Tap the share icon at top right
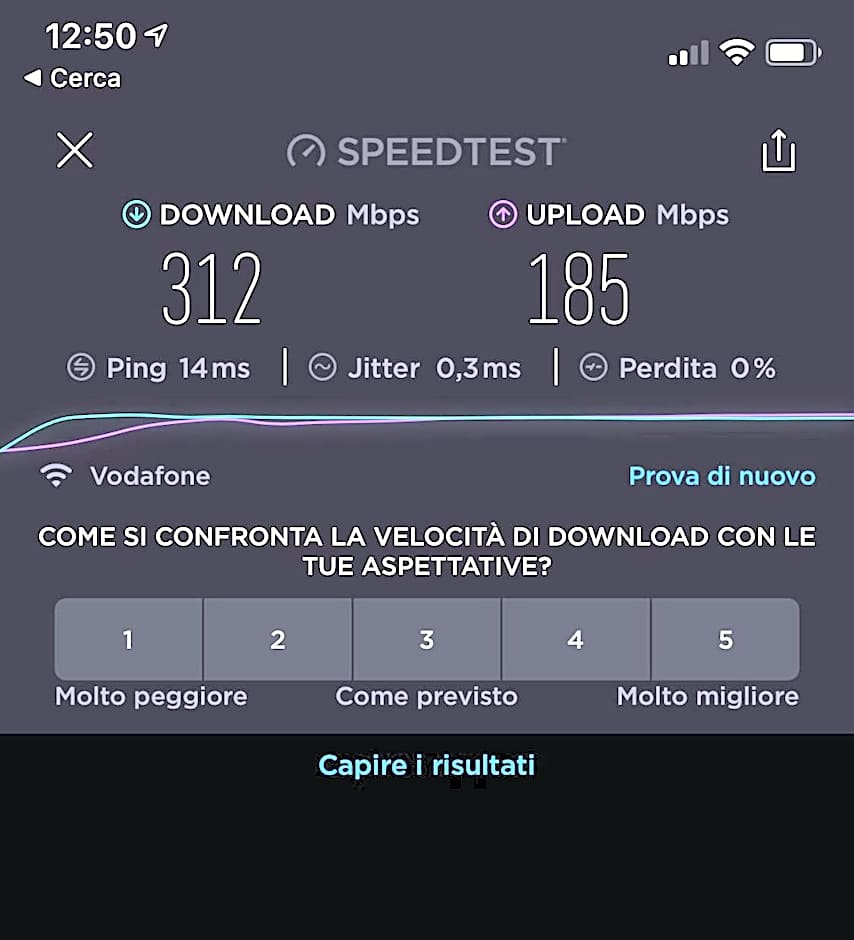Screen dimensions: 854x940 (779, 150)
